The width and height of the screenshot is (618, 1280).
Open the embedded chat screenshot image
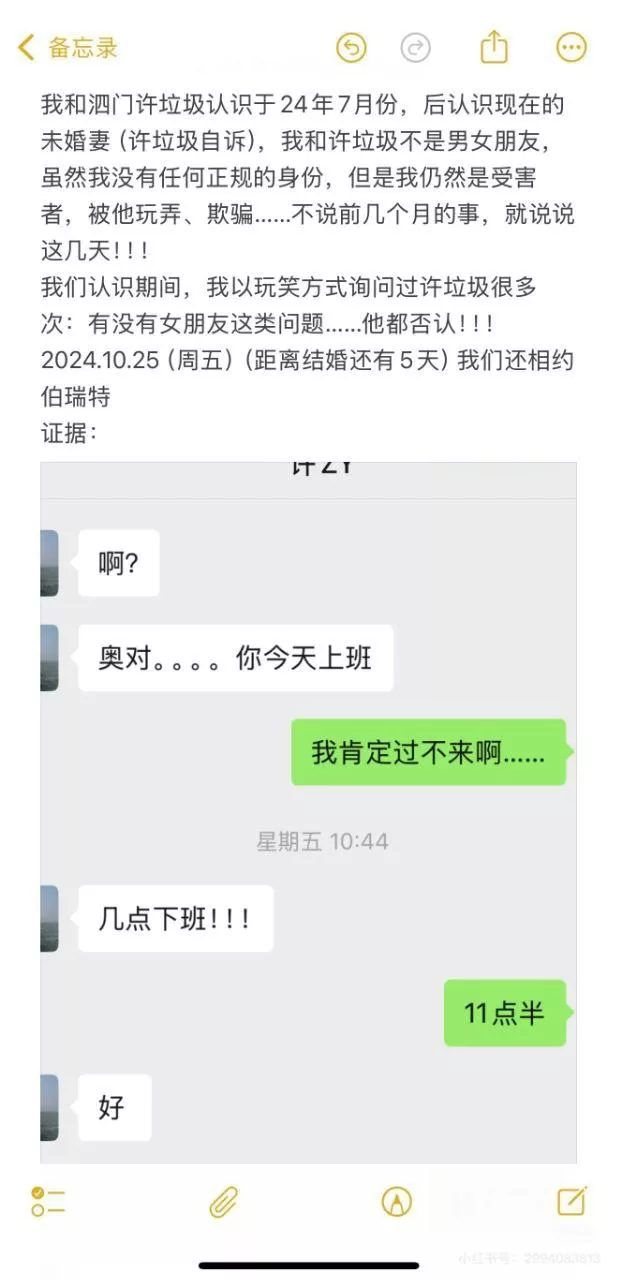coord(308,812)
